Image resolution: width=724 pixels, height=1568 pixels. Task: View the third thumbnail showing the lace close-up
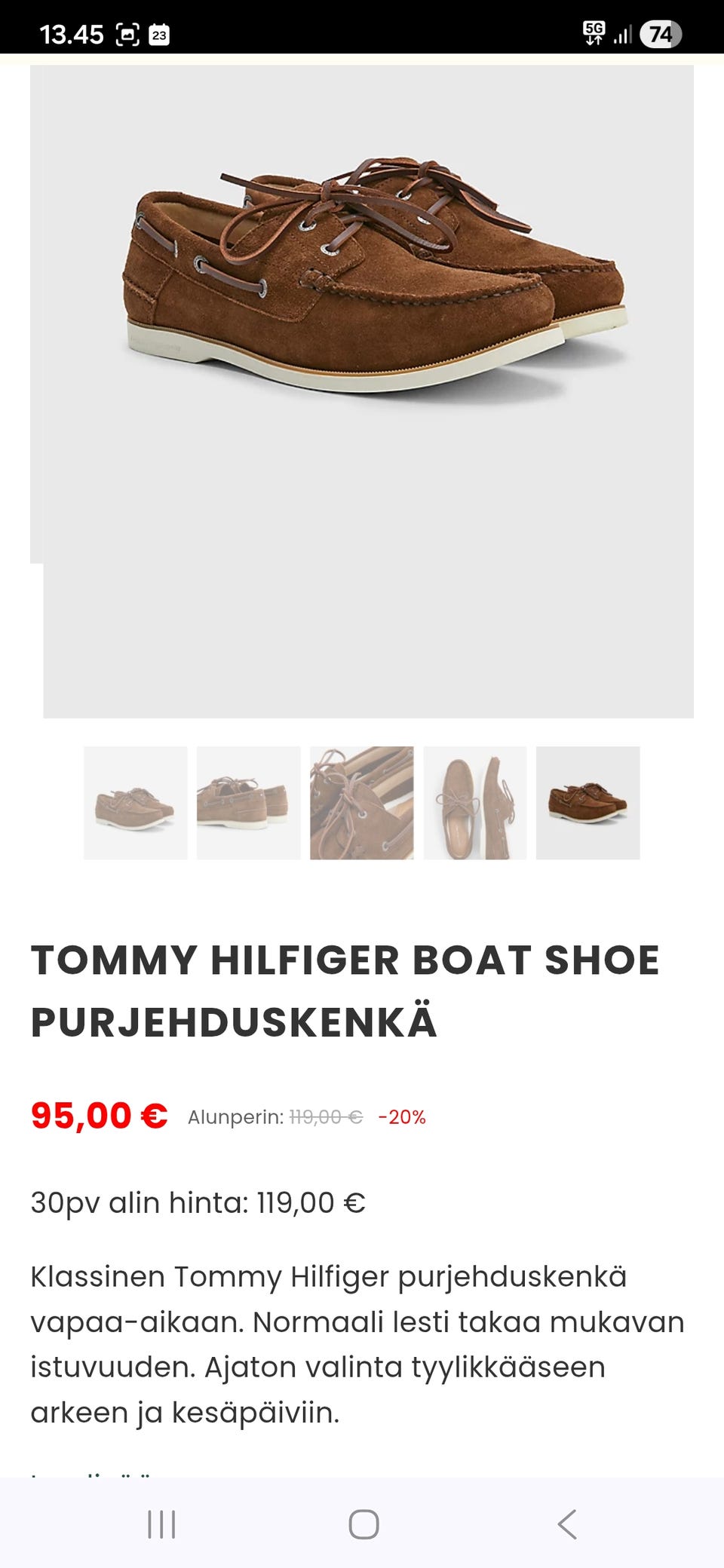tap(362, 803)
